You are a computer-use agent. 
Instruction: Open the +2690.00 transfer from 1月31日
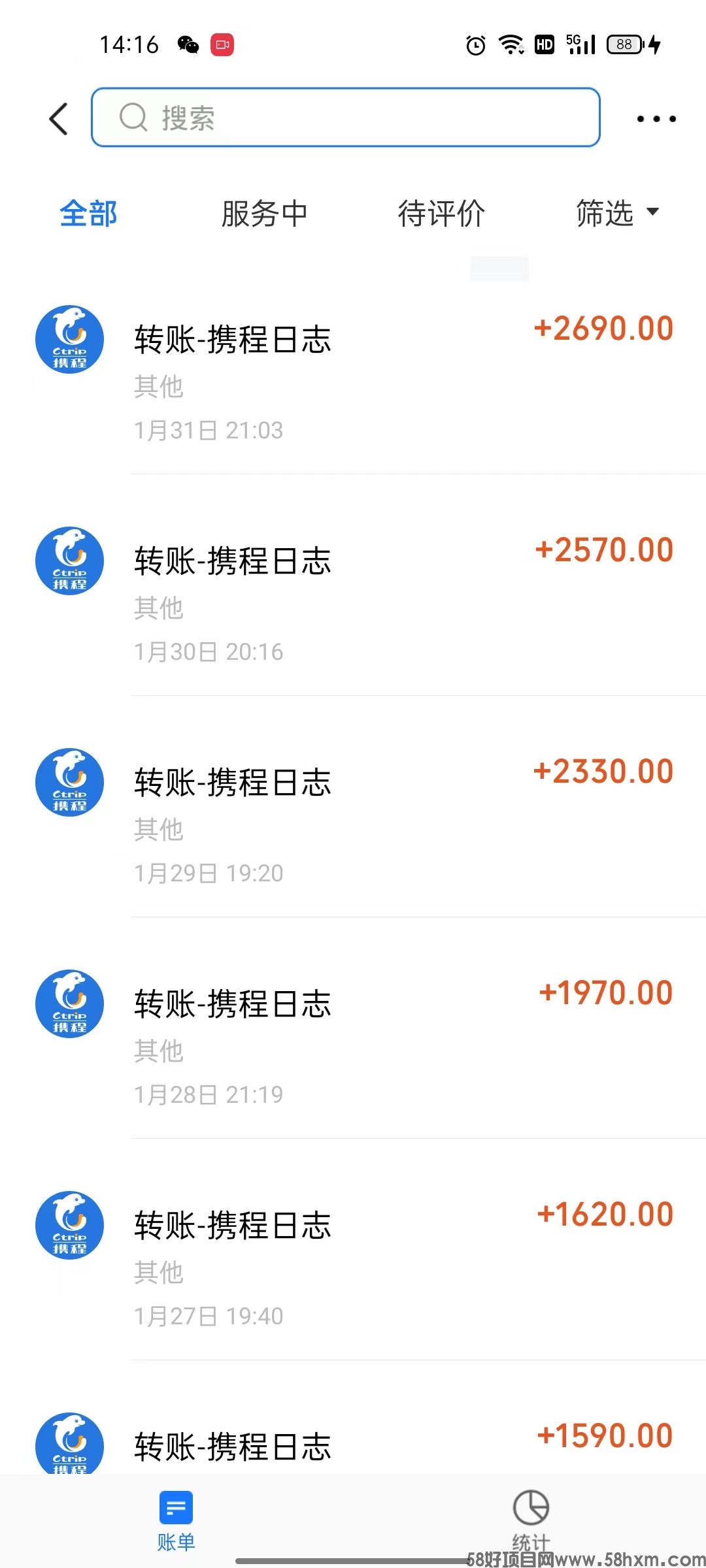(x=353, y=375)
